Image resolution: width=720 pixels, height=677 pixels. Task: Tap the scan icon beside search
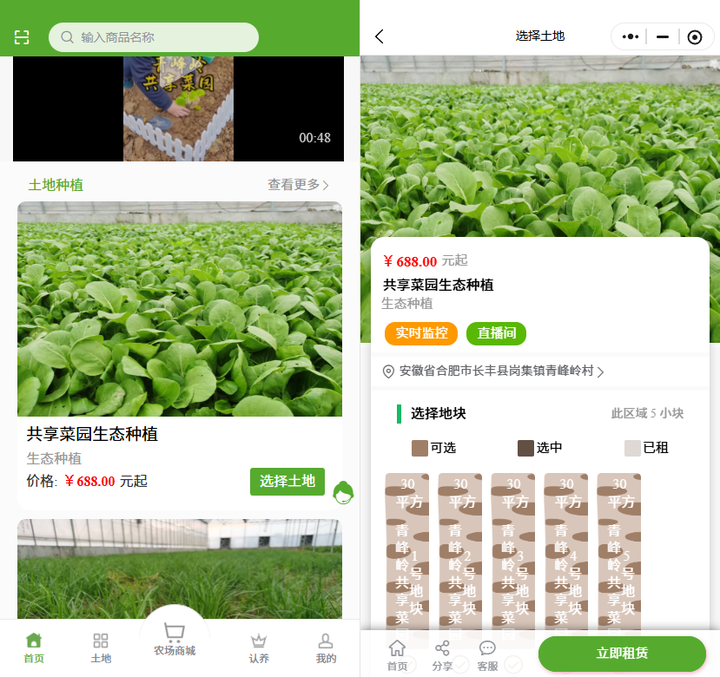22,38
